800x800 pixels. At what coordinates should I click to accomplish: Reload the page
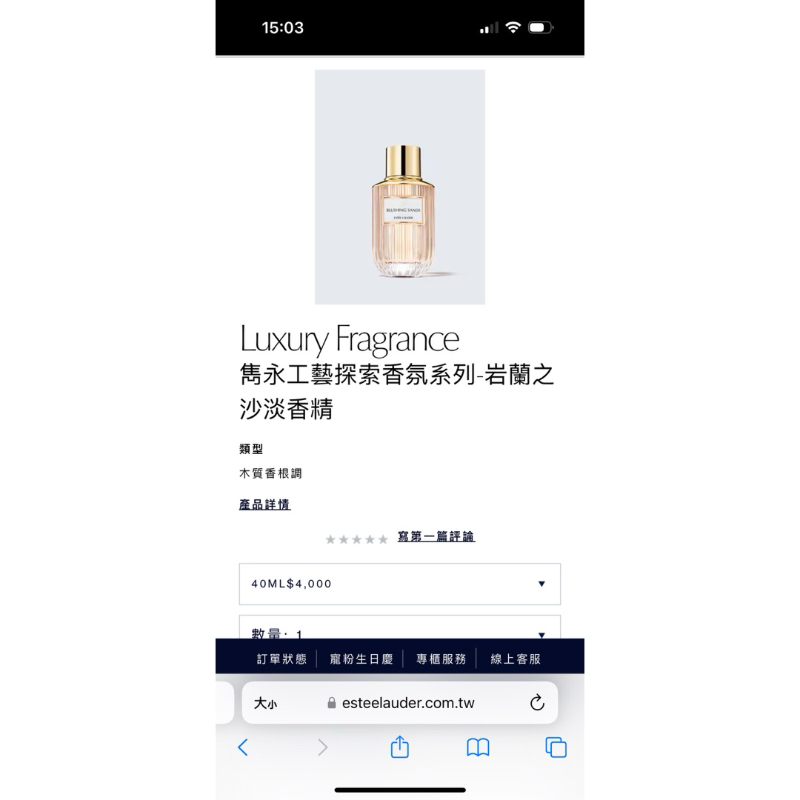point(537,703)
